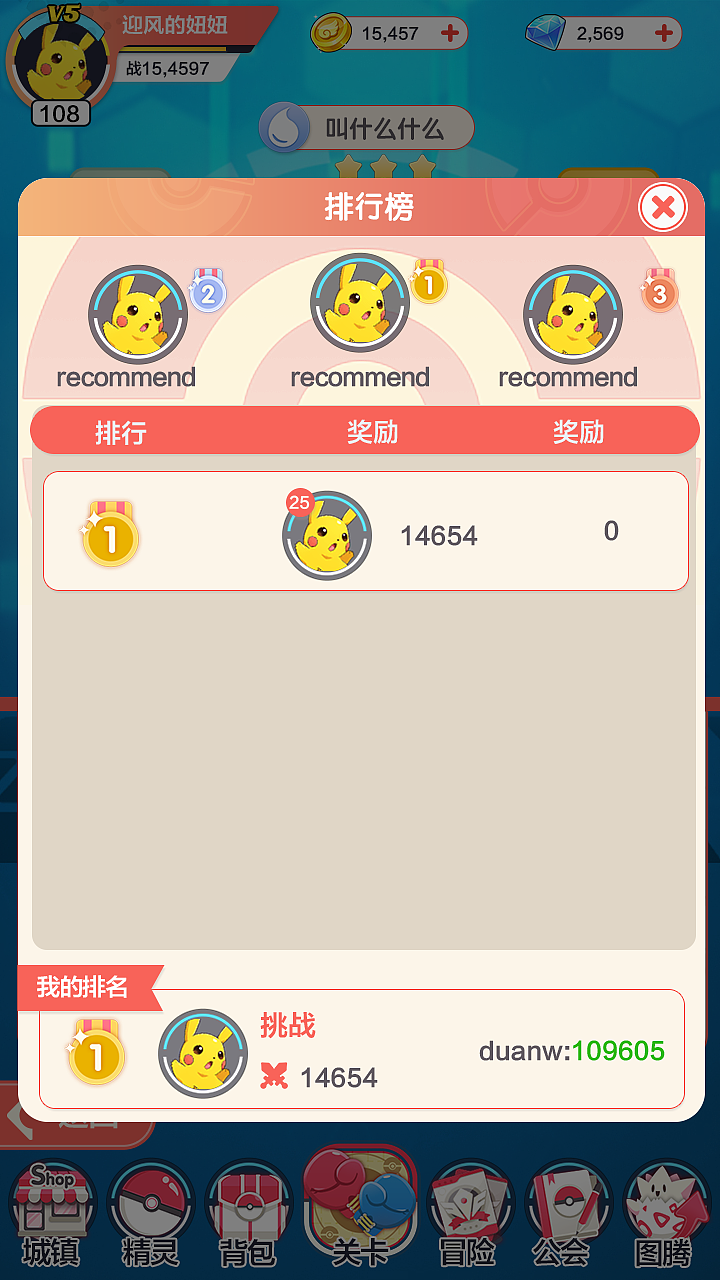Image resolution: width=720 pixels, height=1280 pixels.
Task: Add more gold coins with plus icon
Action: (x=450, y=33)
